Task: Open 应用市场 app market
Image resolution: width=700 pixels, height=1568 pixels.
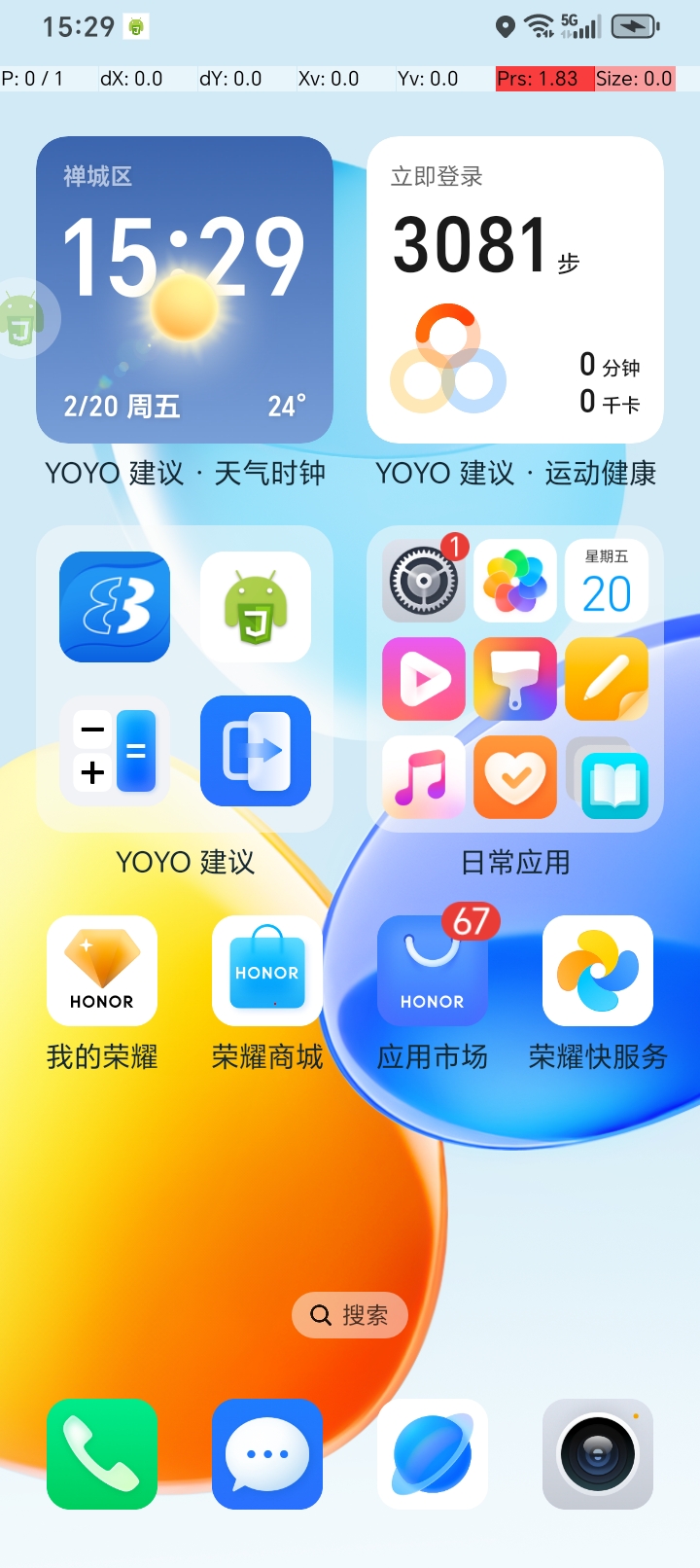Action: point(433,971)
